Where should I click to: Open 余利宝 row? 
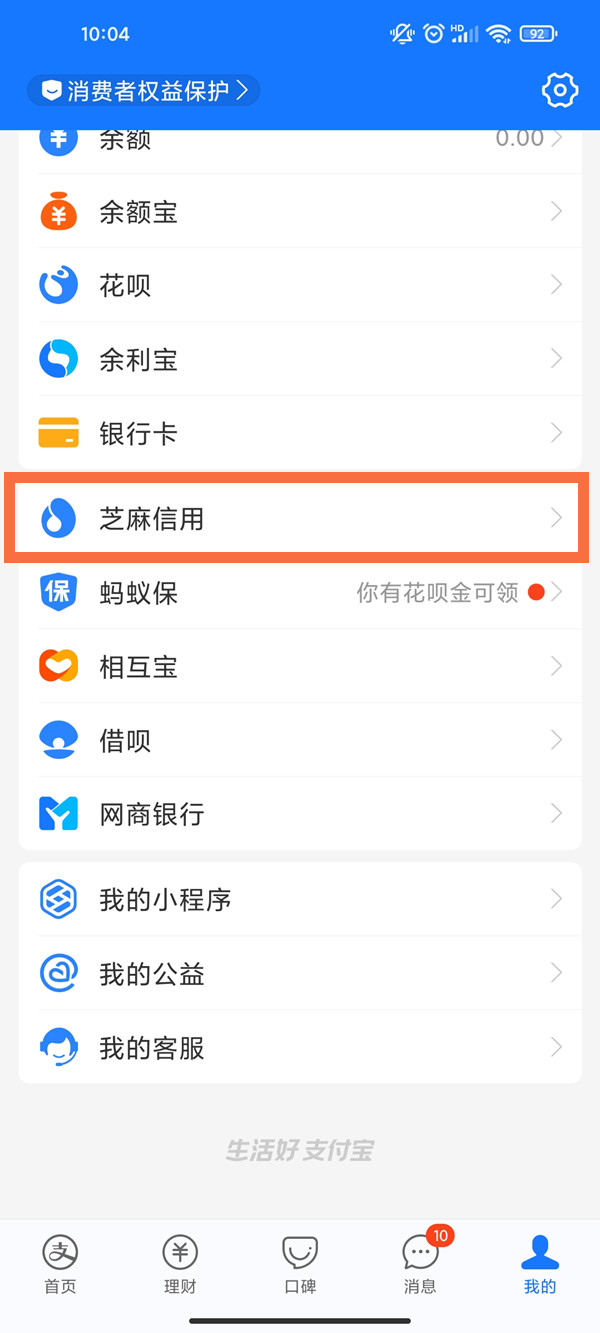pyautogui.click(x=300, y=359)
